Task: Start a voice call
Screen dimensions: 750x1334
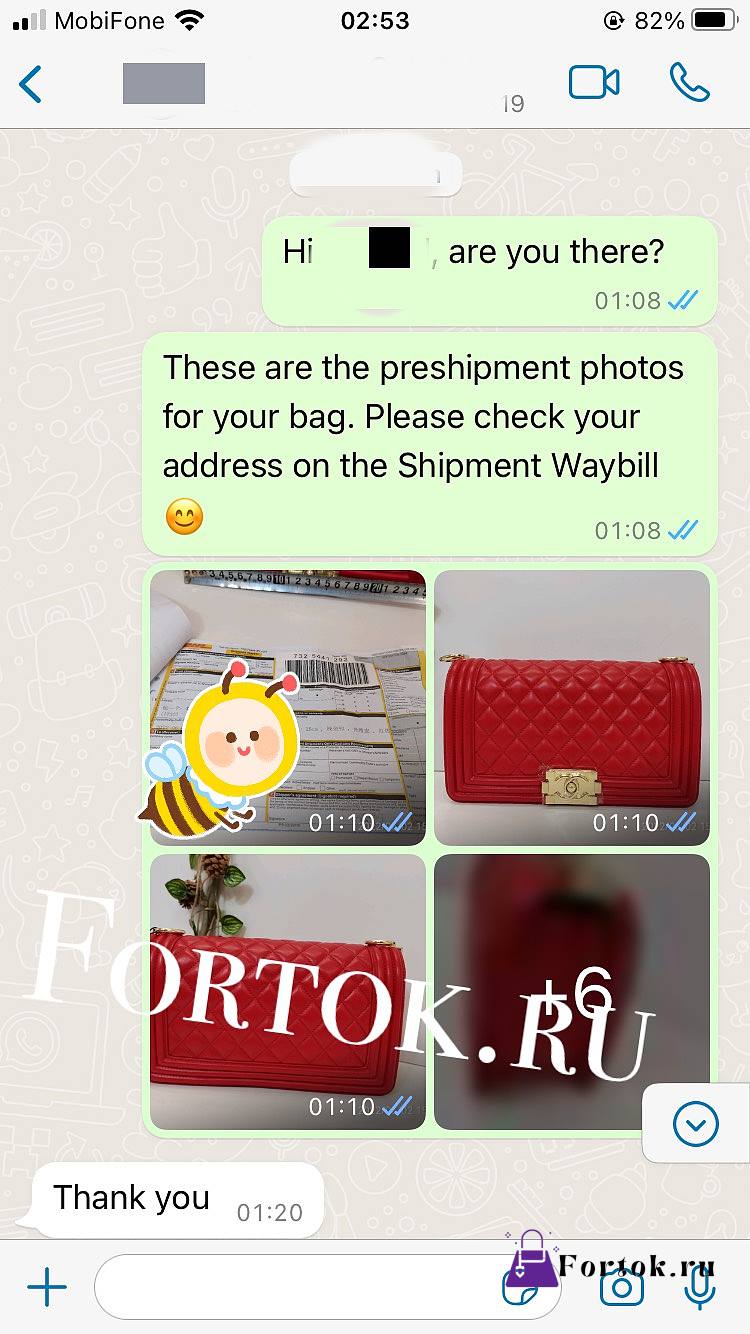Action: 689,83
